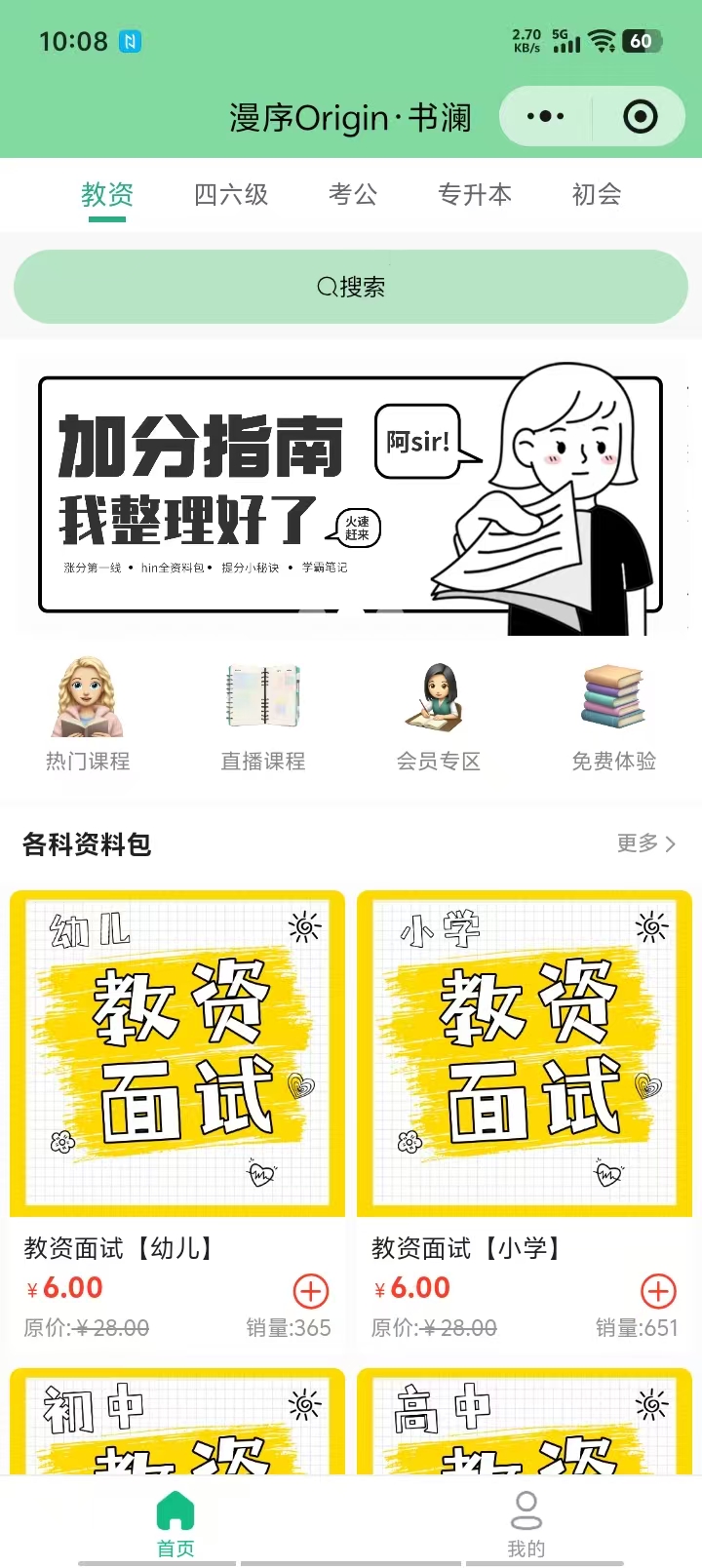Image resolution: width=702 pixels, height=1568 pixels.
Task: Add 教资面试【小学】 to cart with plus icon
Action: tap(658, 1291)
